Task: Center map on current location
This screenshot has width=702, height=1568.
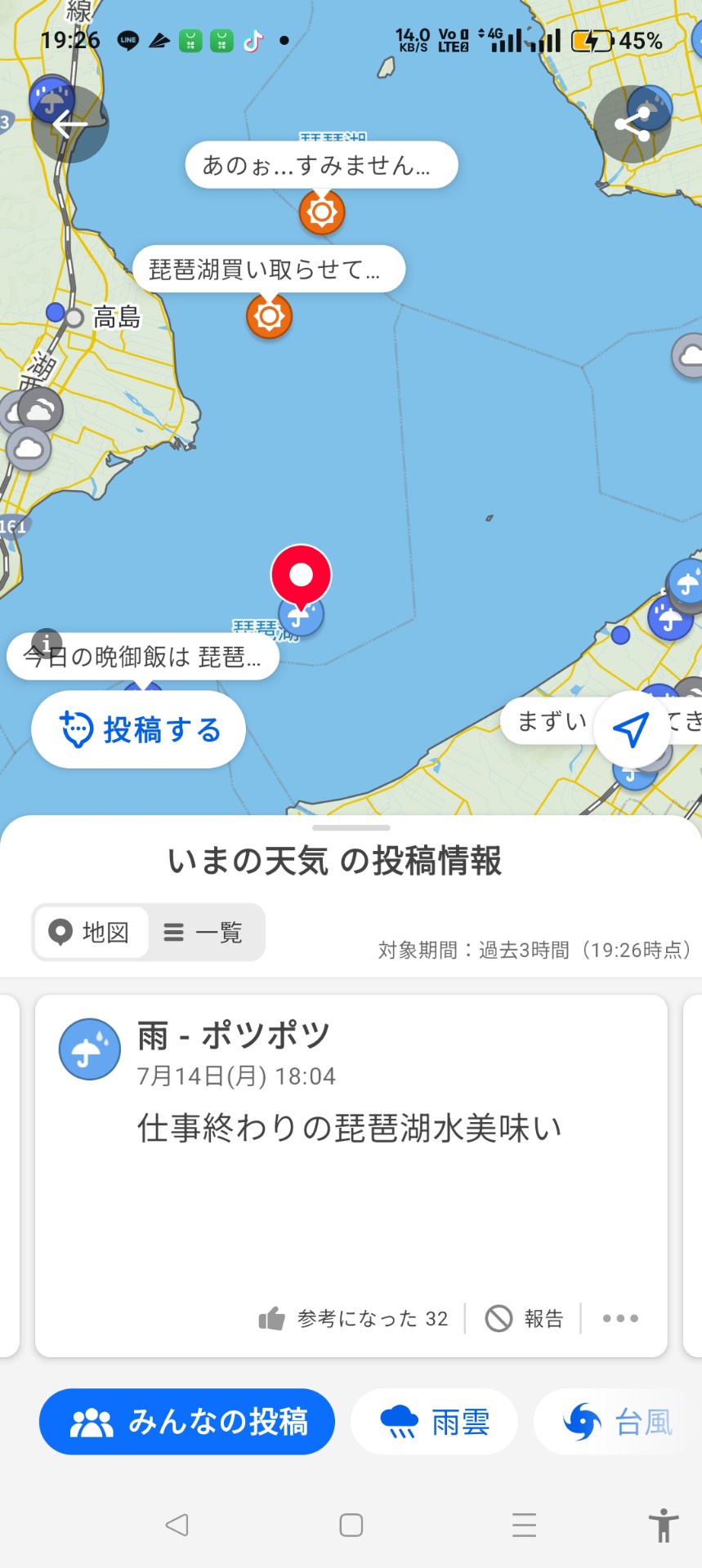Action: pos(632,729)
